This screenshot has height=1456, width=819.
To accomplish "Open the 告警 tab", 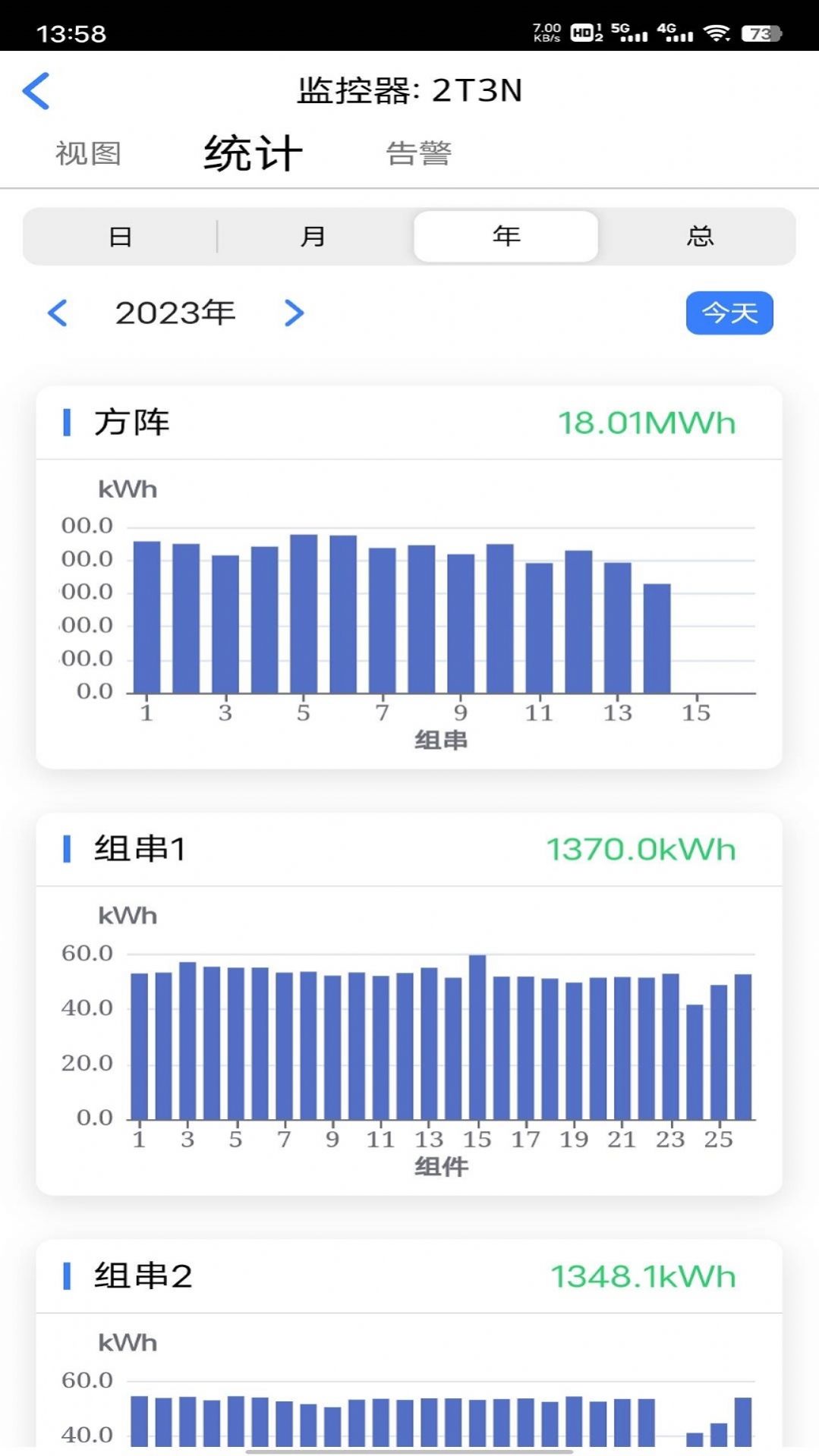I will (x=419, y=153).
